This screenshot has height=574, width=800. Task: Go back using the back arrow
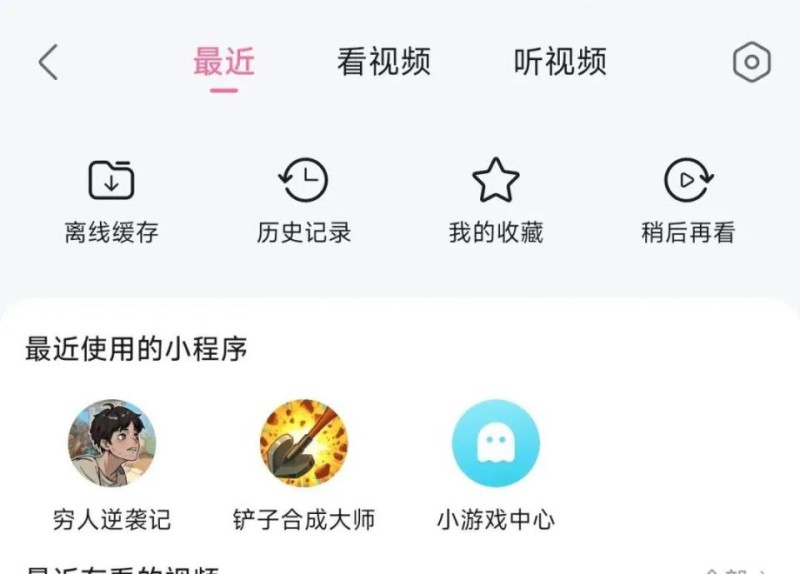click(48, 62)
